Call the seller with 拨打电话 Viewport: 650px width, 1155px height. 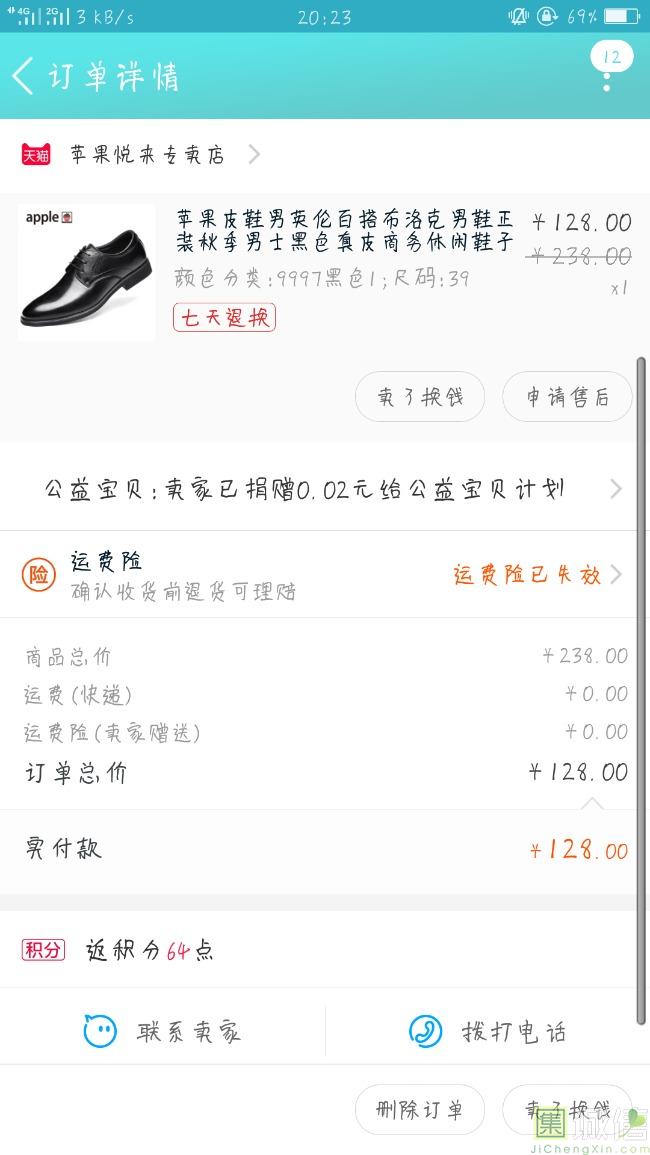coord(487,1031)
